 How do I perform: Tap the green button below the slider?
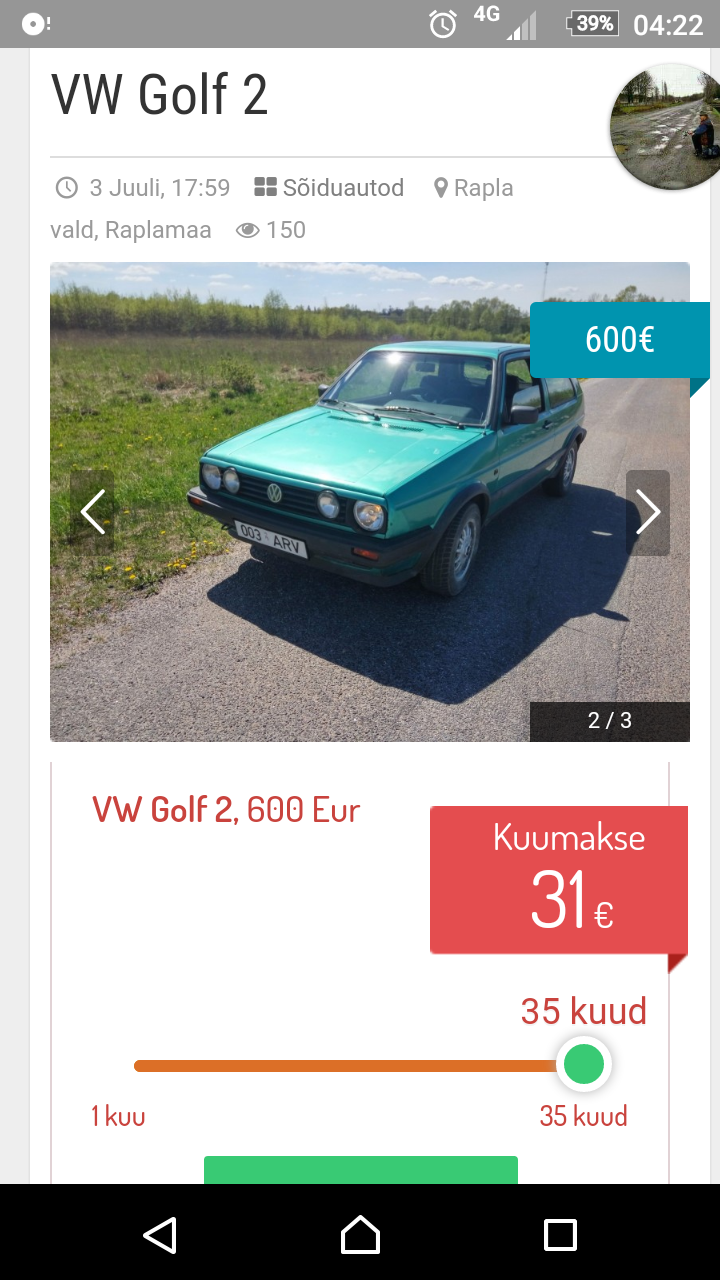click(x=361, y=1170)
